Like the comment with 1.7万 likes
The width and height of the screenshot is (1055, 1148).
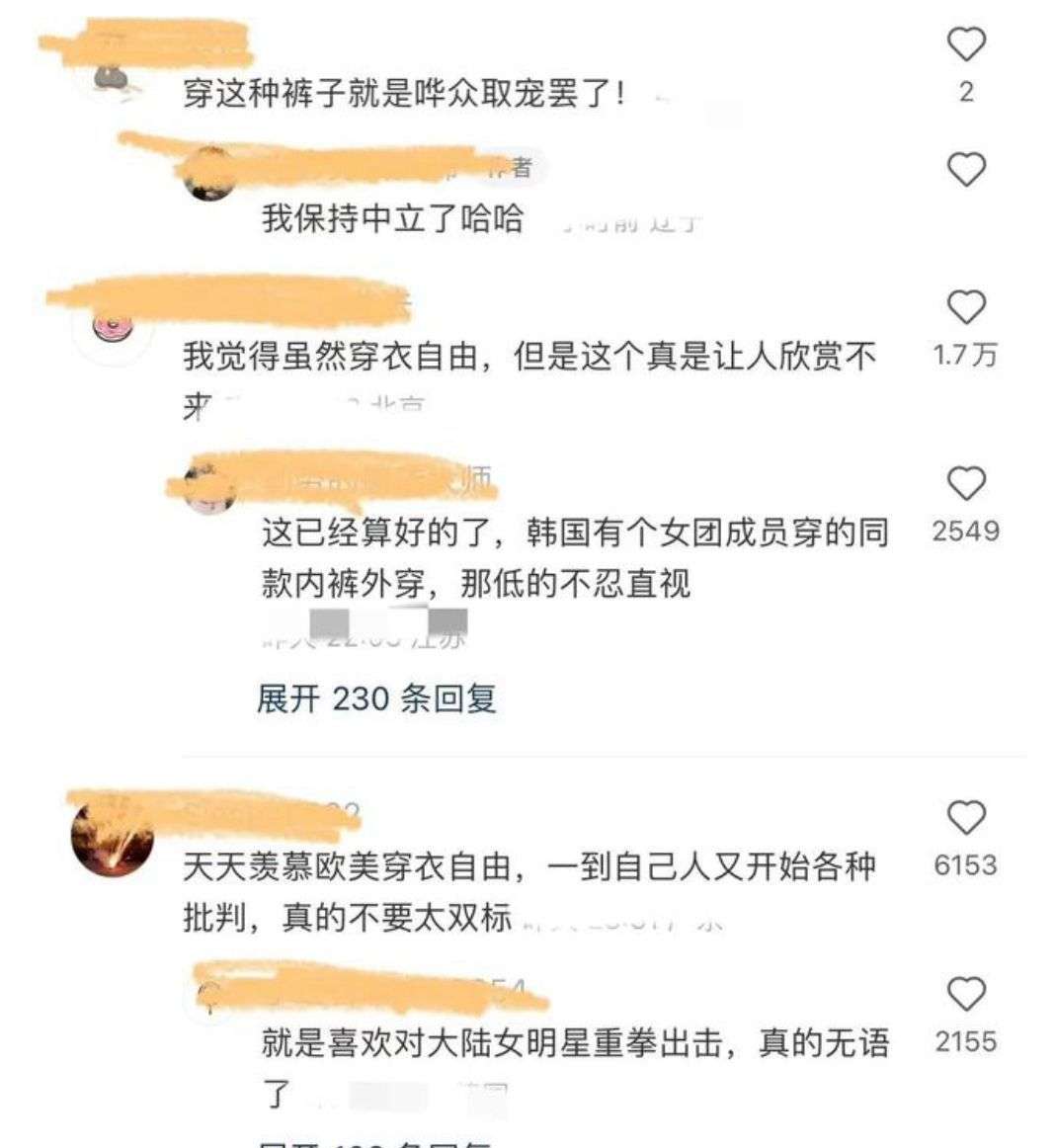point(966,307)
